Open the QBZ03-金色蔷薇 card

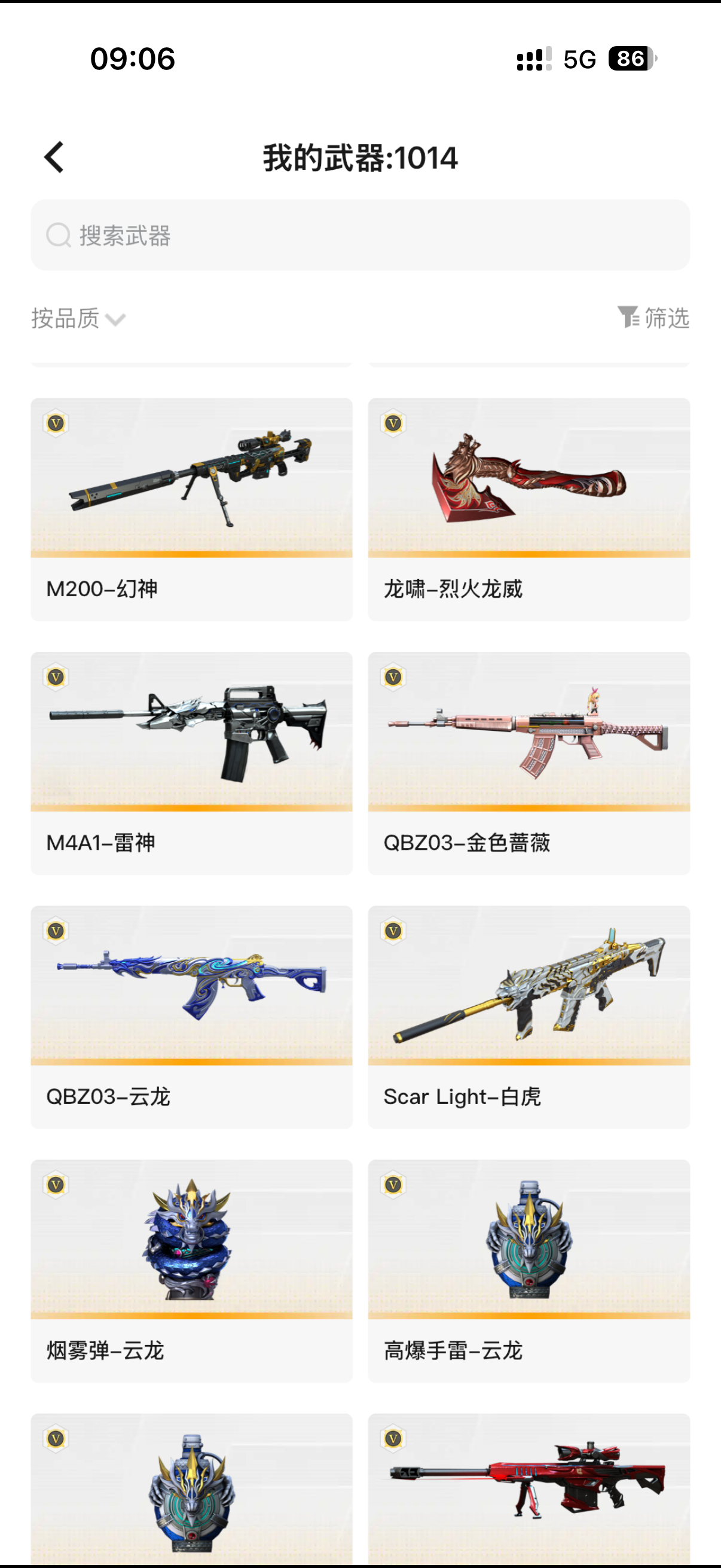click(528, 762)
